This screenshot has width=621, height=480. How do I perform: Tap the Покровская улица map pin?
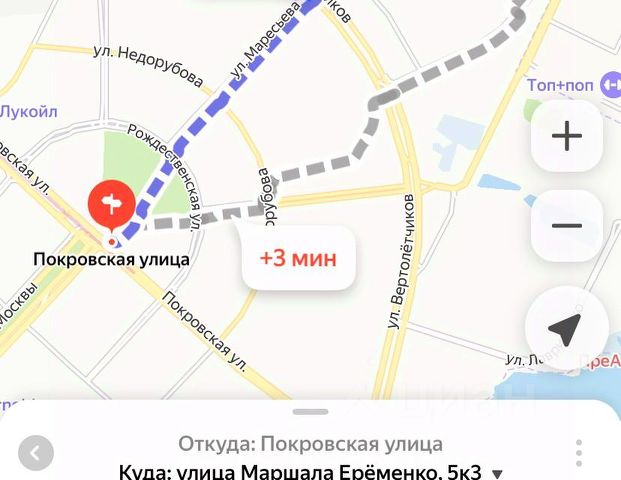tap(111, 204)
